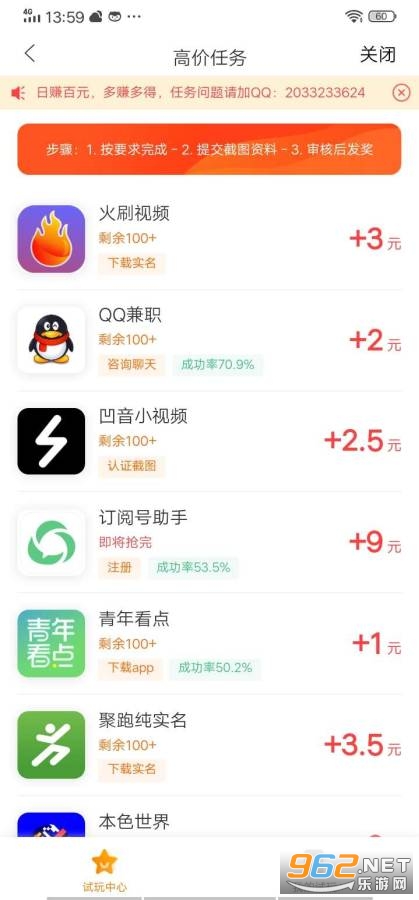Screen dimensions: 419x900
Task: Select the 凹音小视频 task
Action: click(210, 441)
